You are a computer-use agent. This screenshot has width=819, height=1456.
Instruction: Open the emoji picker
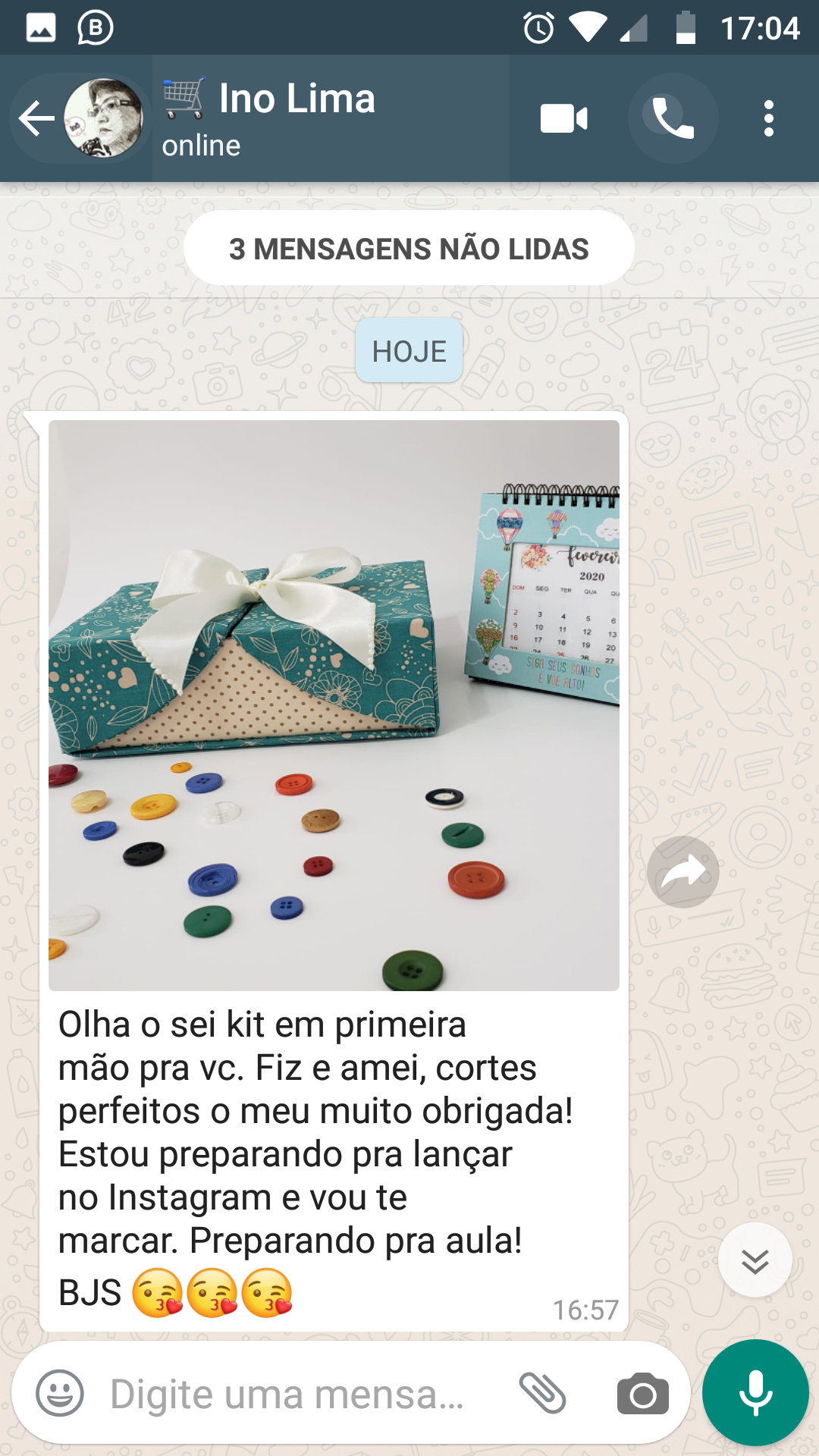60,1393
